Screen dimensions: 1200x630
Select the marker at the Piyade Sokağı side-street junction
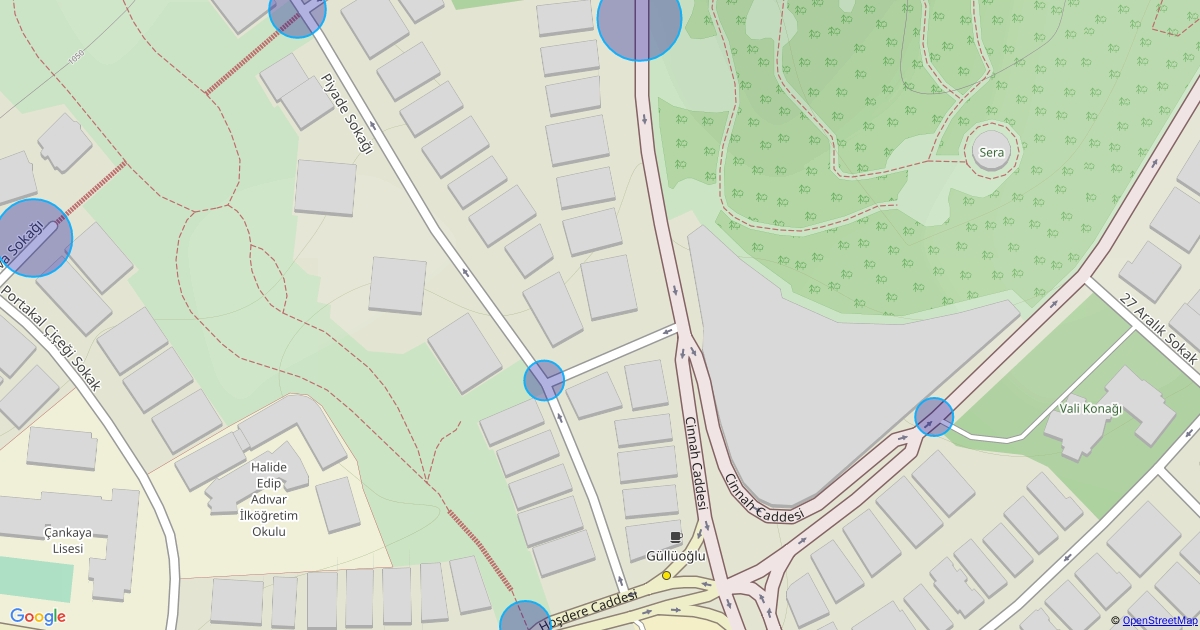(544, 380)
